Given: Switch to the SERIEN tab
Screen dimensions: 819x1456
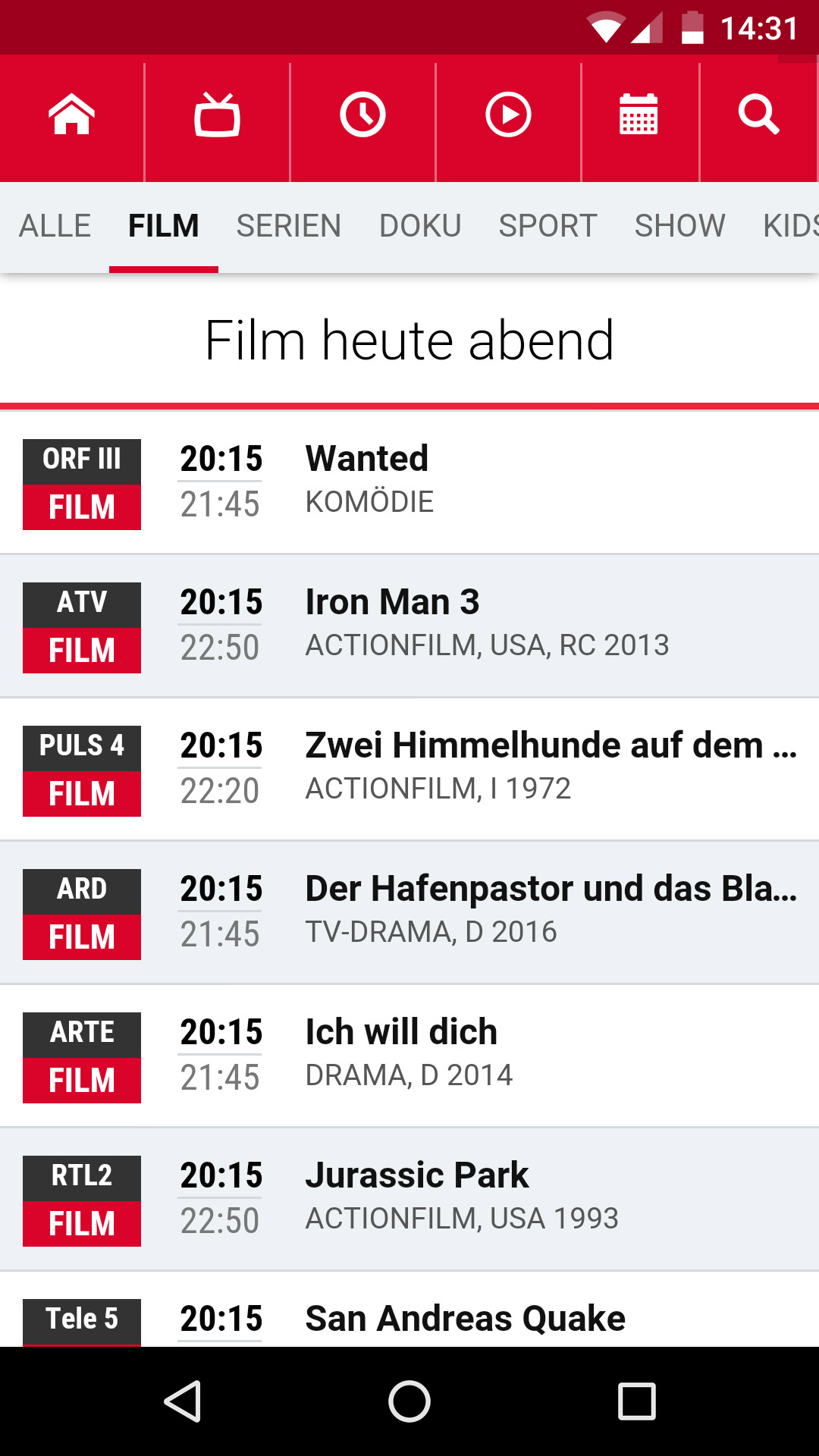Looking at the screenshot, I should click(x=289, y=226).
